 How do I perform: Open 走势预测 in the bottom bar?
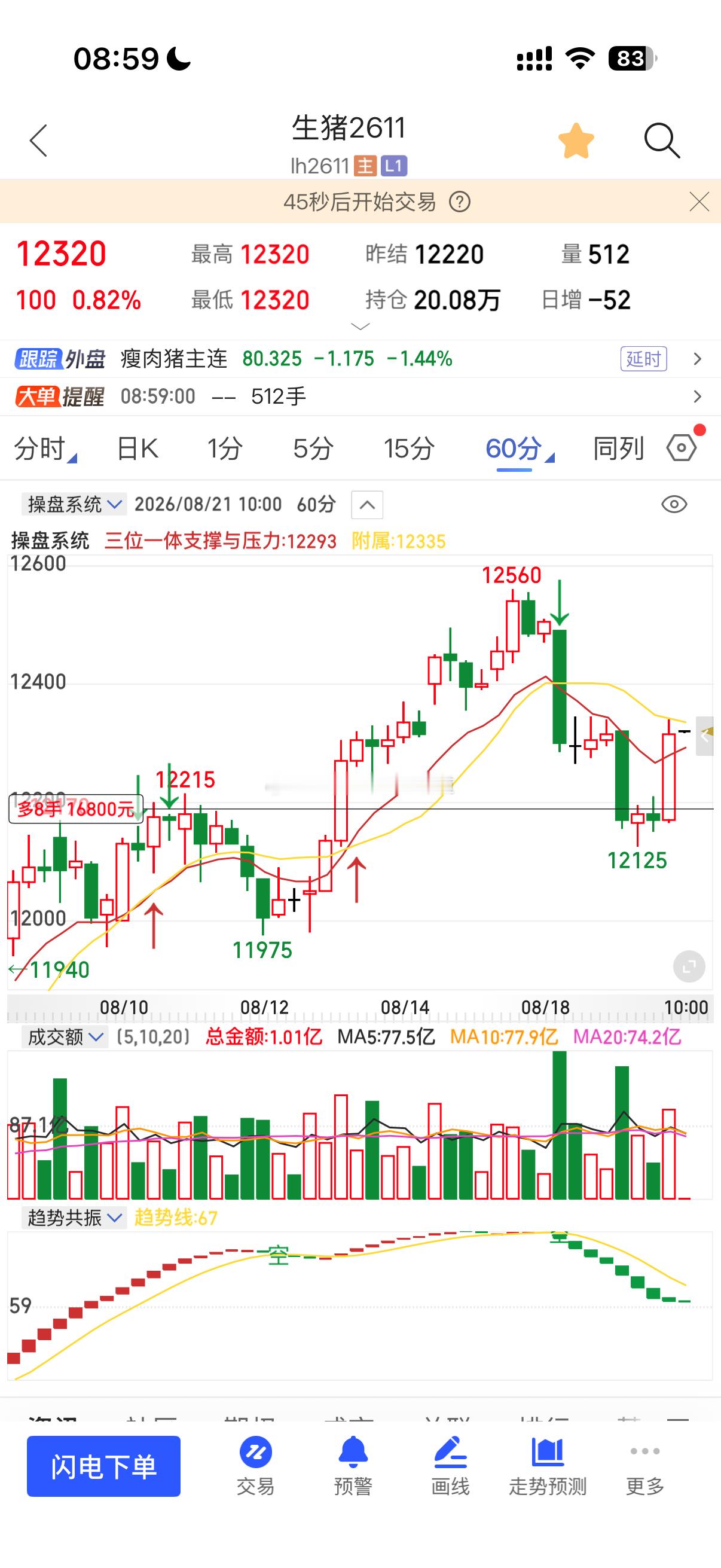tap(548, 1467)
